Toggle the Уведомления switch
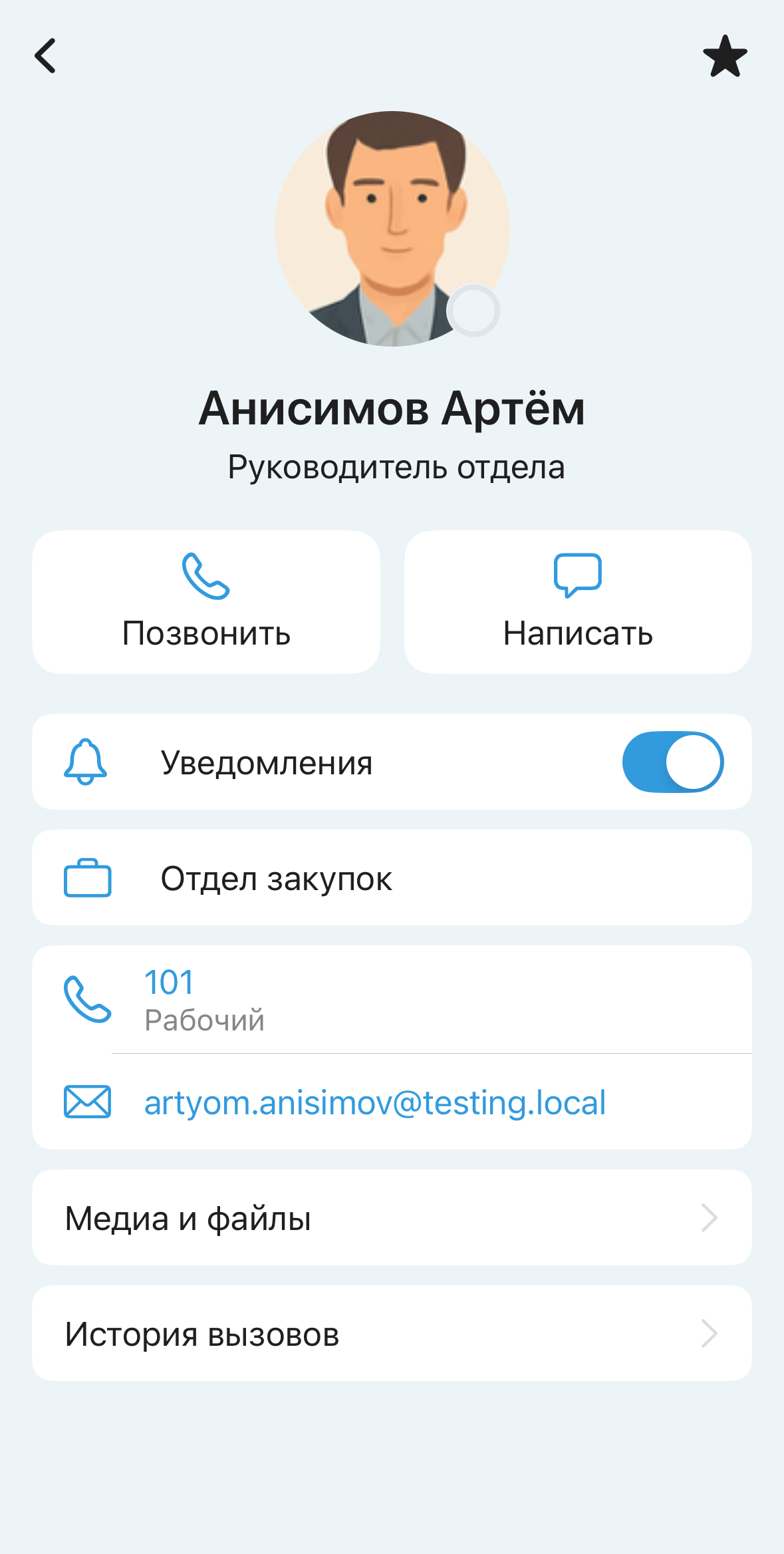This screenshot has width=784, height=1554. point(672,762)
